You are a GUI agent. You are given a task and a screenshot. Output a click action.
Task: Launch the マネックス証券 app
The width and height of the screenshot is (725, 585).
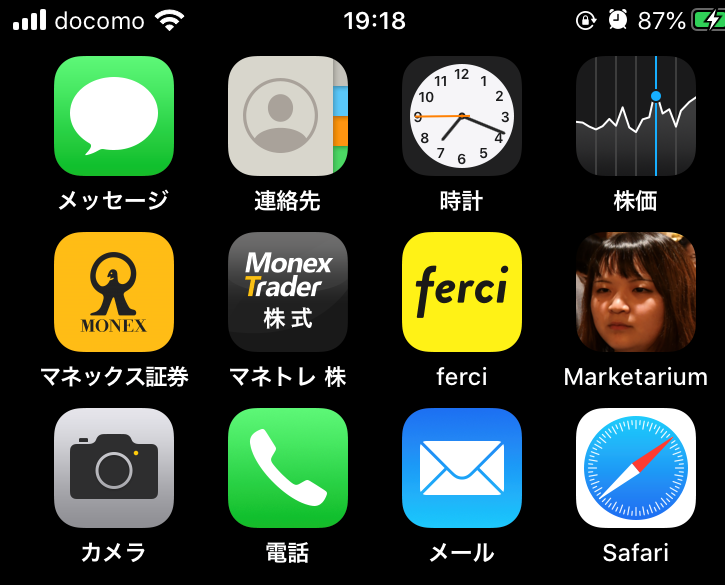(114, 292)
